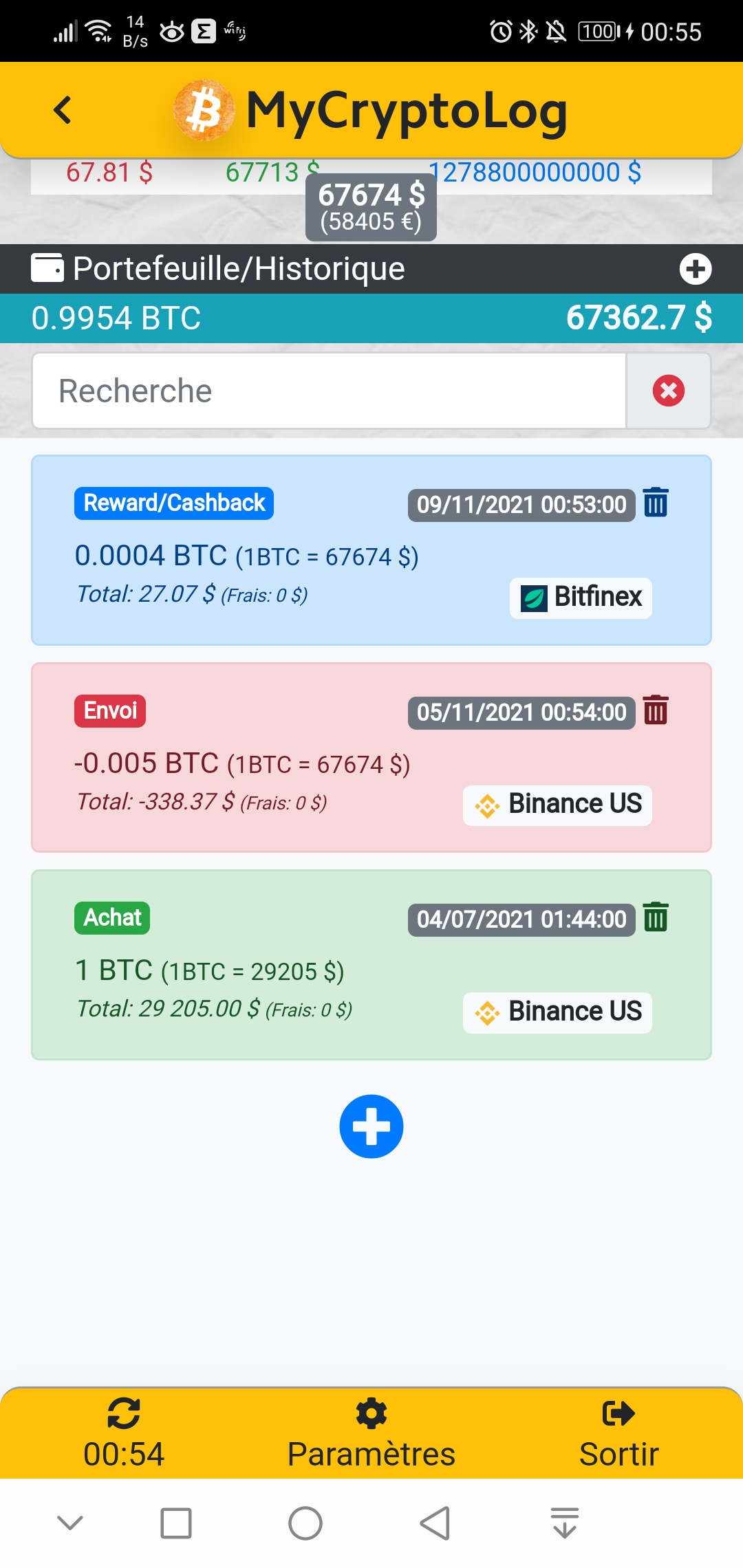743x1568 pixels.
Task: Refresh prices via the 00:54 button
Action: tap(124, 1433)
